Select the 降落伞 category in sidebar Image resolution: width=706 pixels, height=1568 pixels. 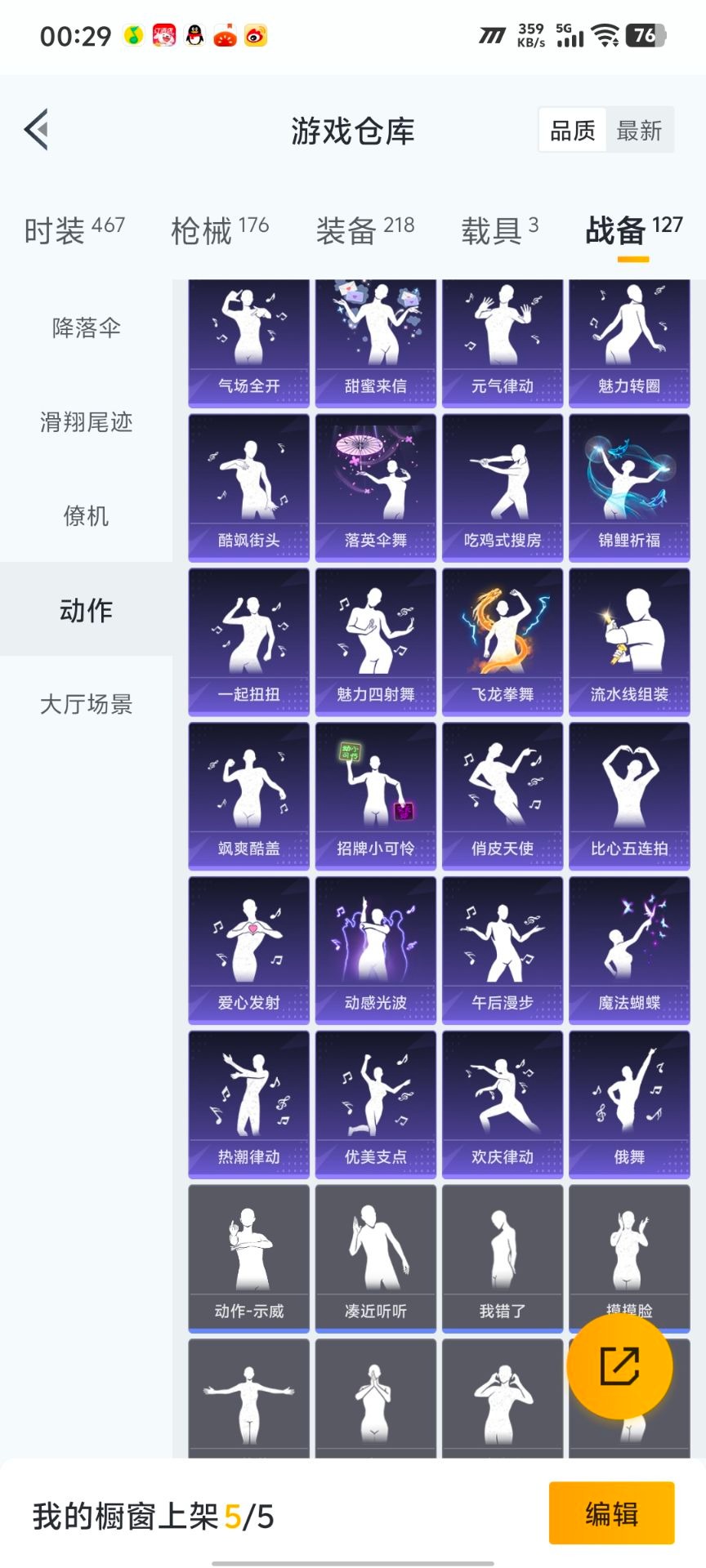[86, 328]
